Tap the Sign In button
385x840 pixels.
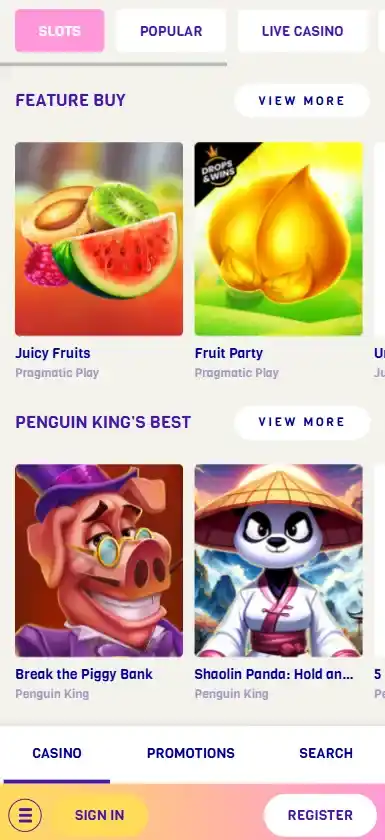(100, 815)
